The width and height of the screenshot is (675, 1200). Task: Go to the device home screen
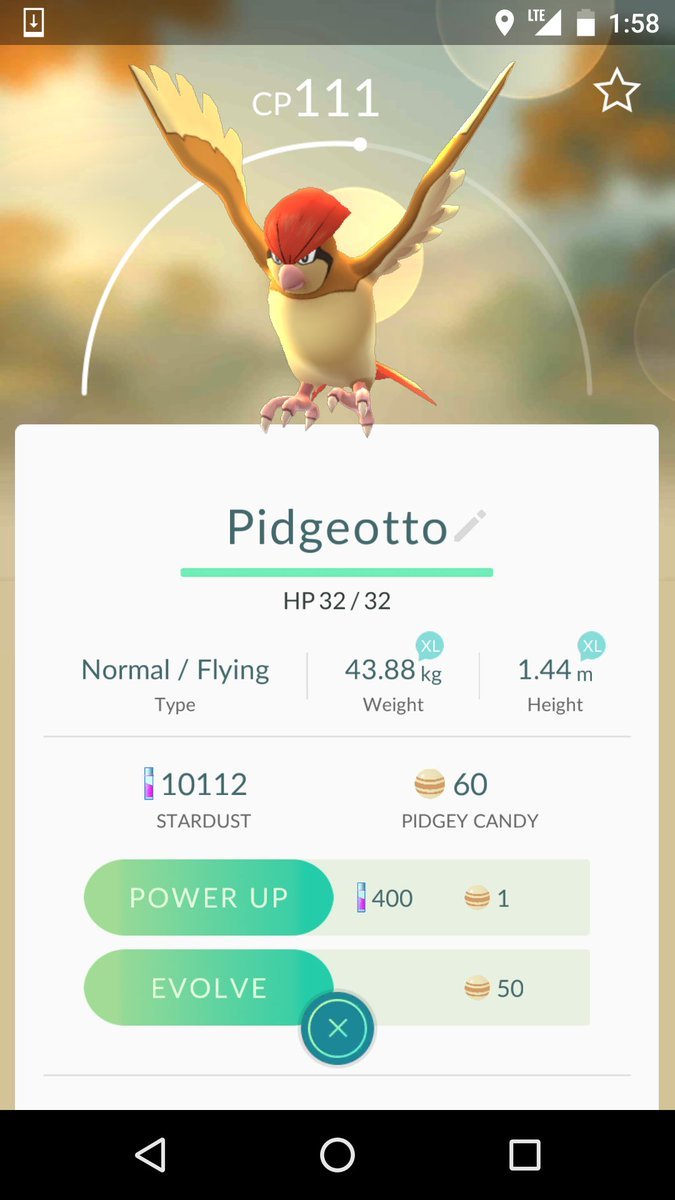point(337,1155)
